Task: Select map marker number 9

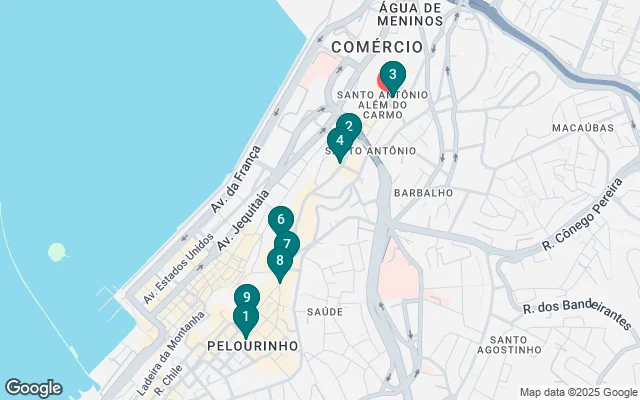Action: (x=246, y=296)
